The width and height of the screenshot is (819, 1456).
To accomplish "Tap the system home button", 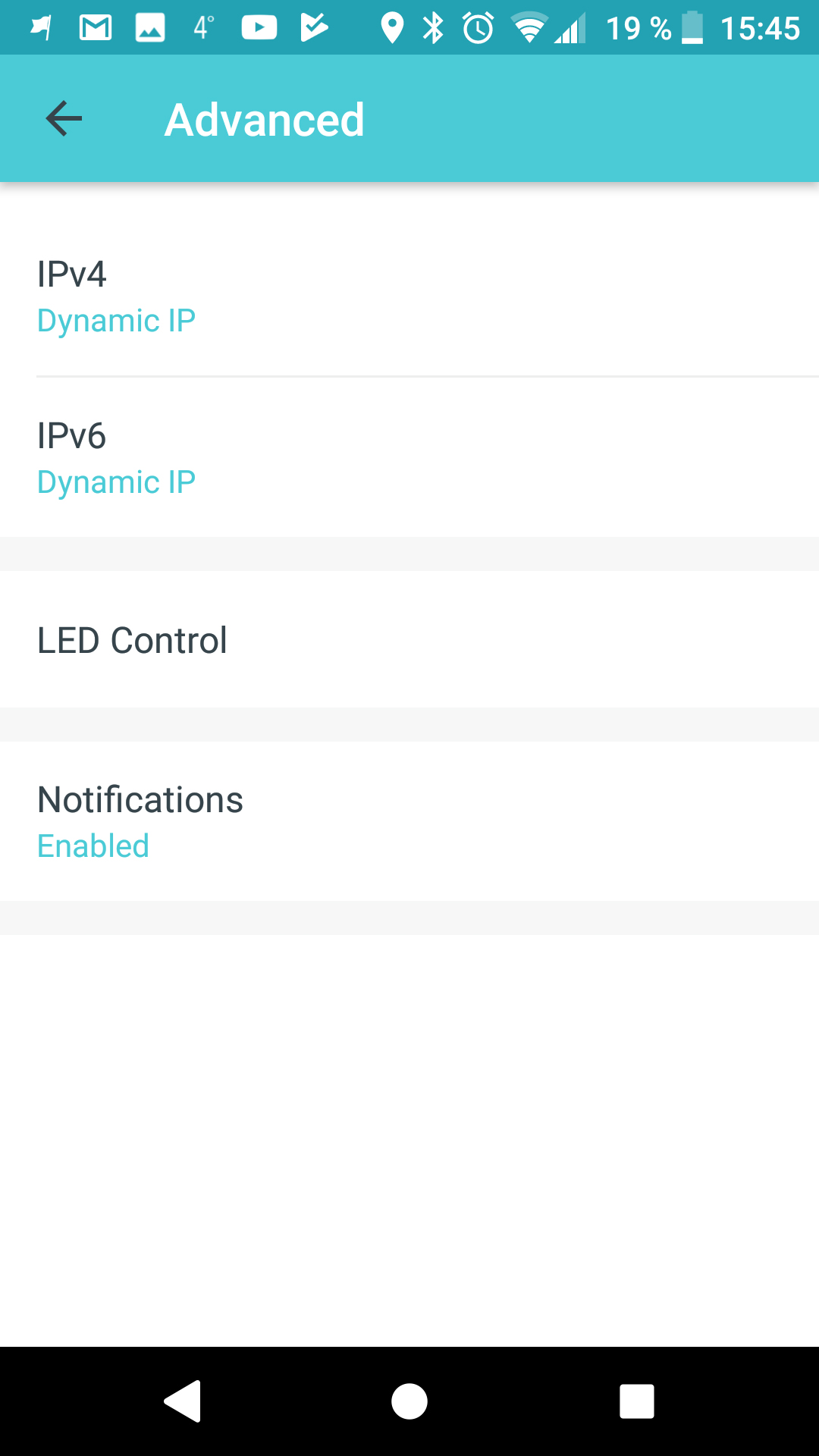I will point(409,1401).
